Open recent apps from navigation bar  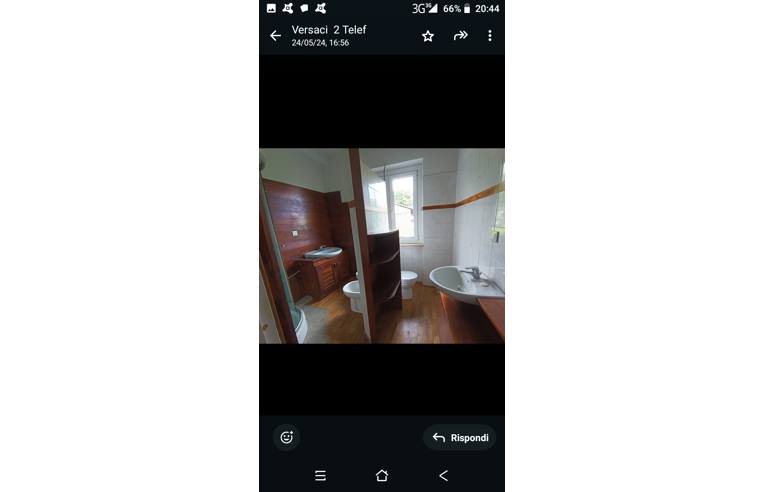pyautogui.click(x=320, y=476)
